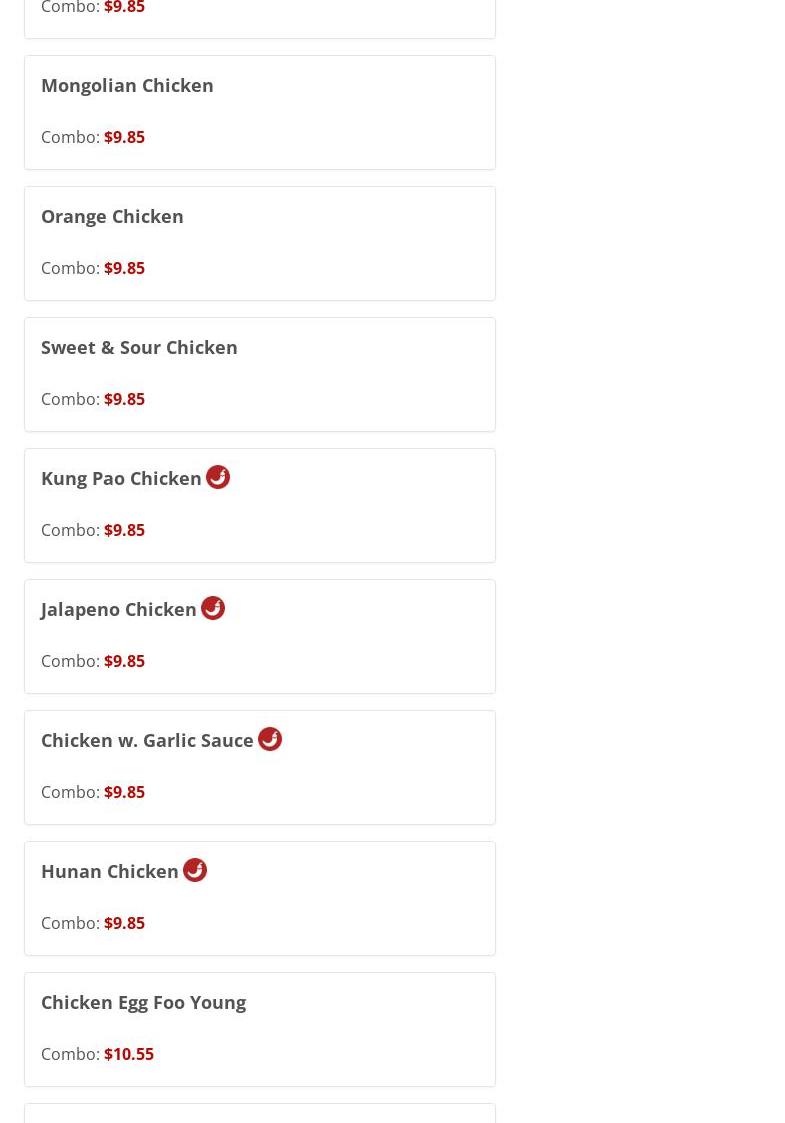Select the Orange Chicken card
Image resolution: width=785 pixels, height=1123 pixels.
[x=259, y=243]
